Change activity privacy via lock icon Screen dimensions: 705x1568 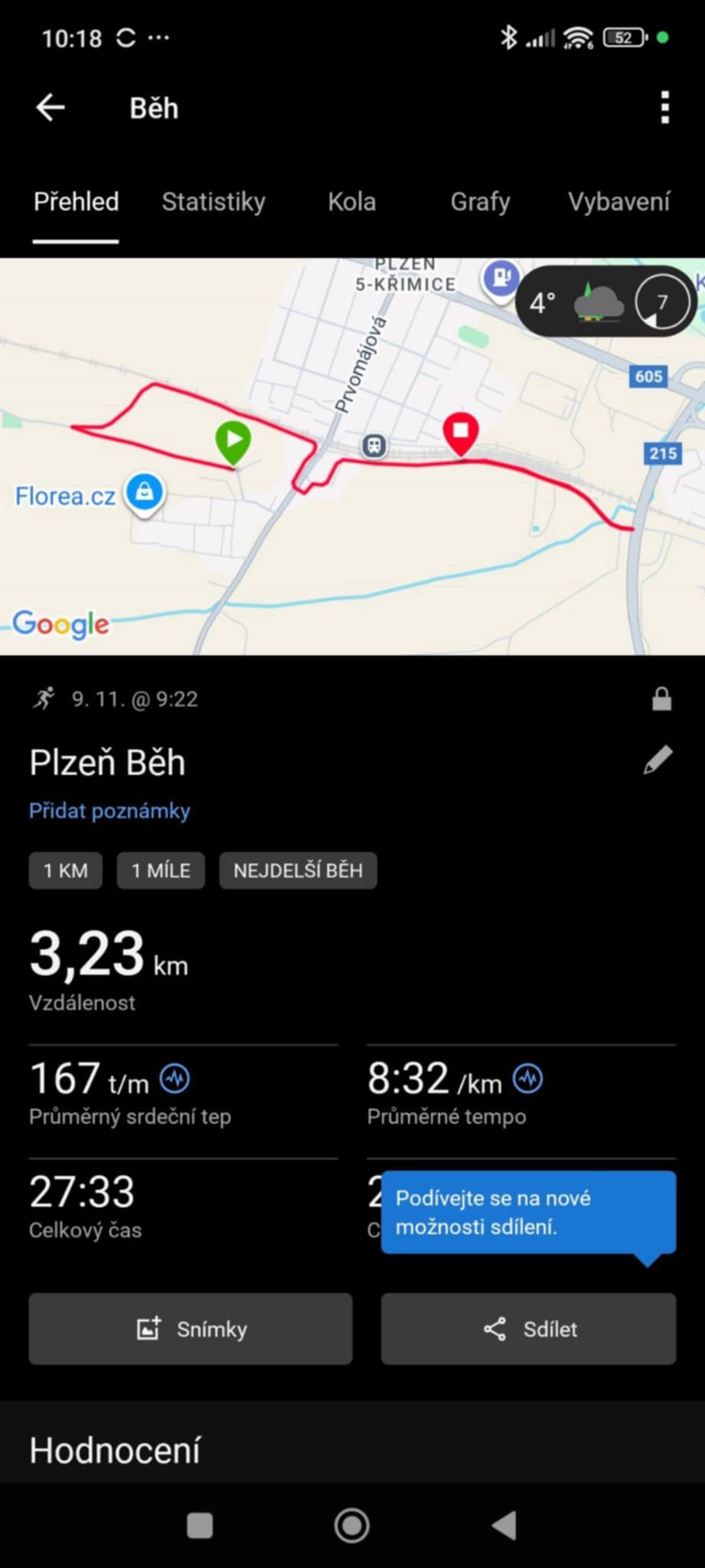[661, 699]
